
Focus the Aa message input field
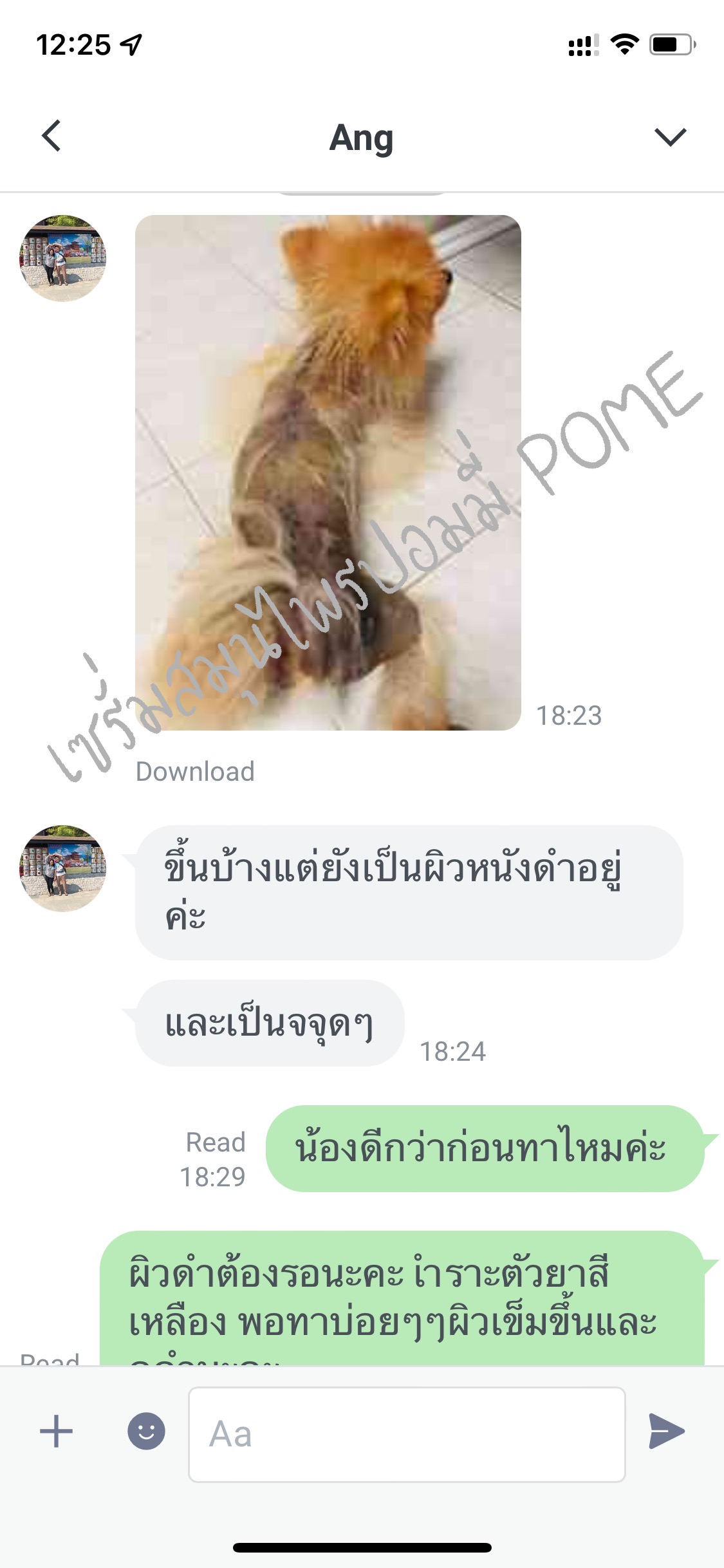pyautogui.click(x=407, y=1434)
